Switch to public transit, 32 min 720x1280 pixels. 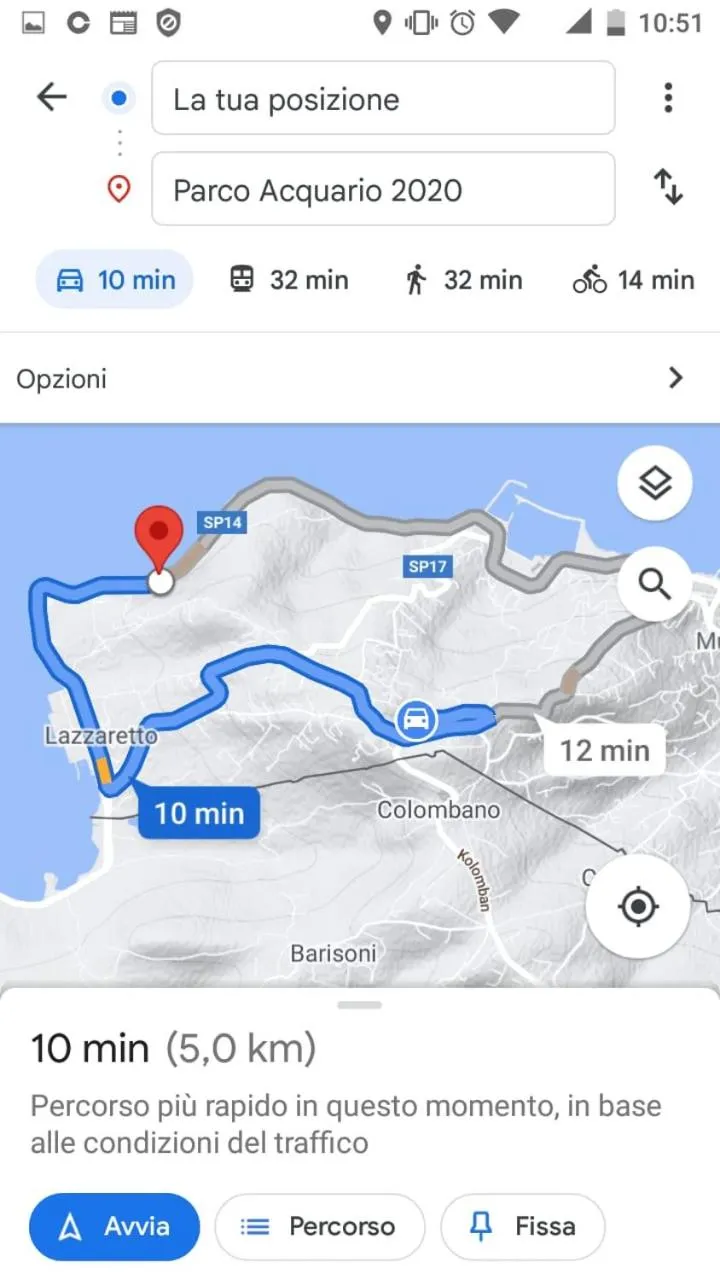tap(288, 280)
